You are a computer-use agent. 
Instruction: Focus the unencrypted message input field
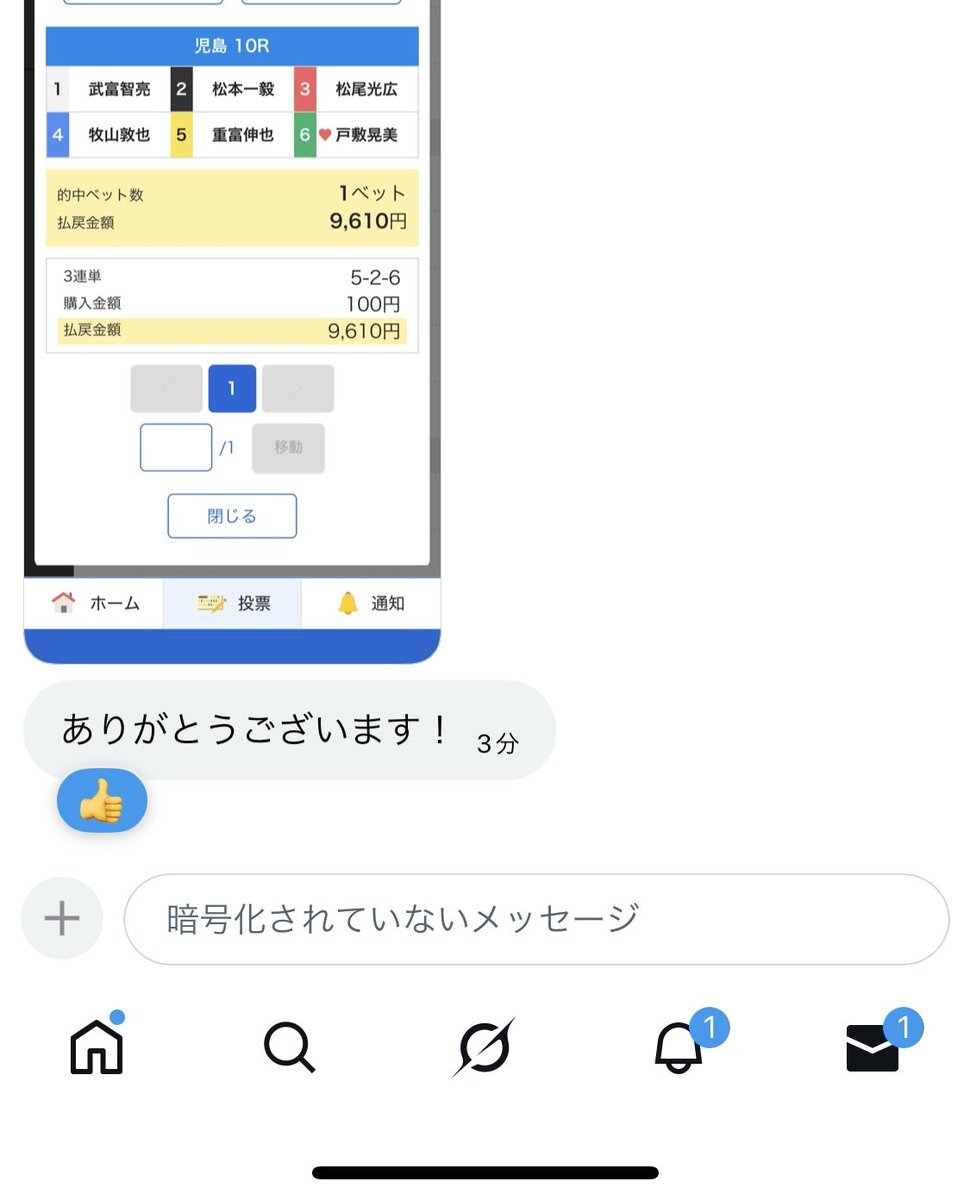tap(535, 919)
